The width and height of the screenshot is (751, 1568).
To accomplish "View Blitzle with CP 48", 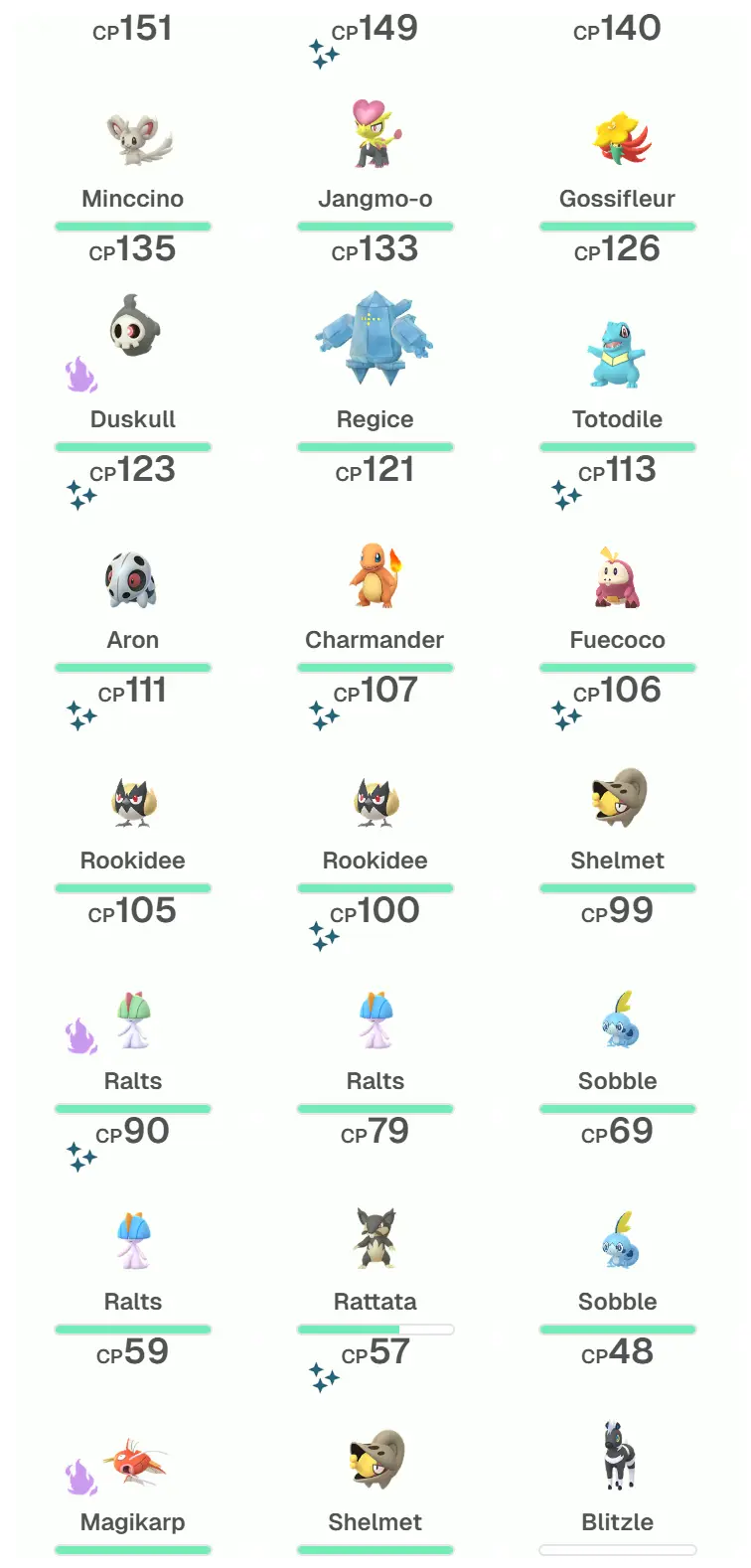I will pos(618,1458).
